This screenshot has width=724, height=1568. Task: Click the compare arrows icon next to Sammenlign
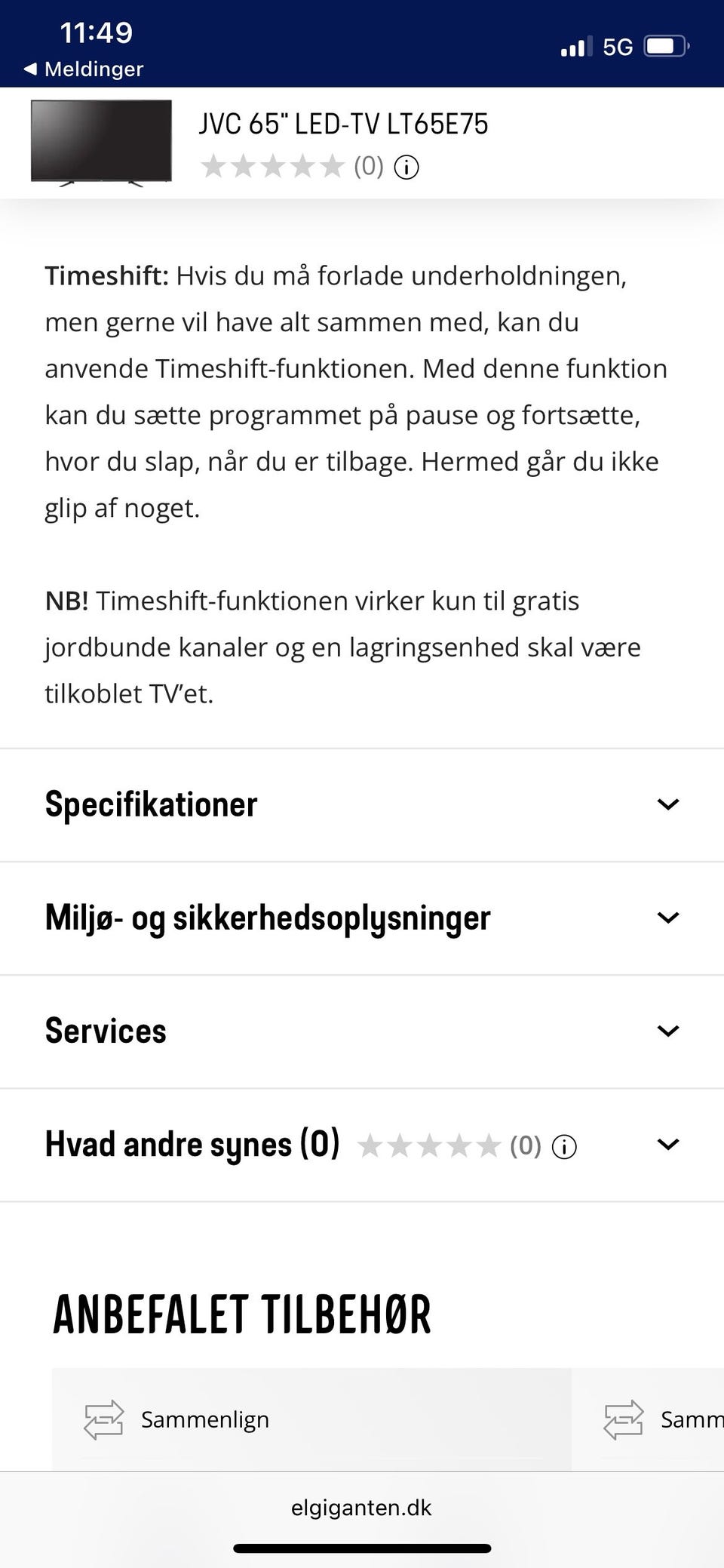pos(102,1419)
